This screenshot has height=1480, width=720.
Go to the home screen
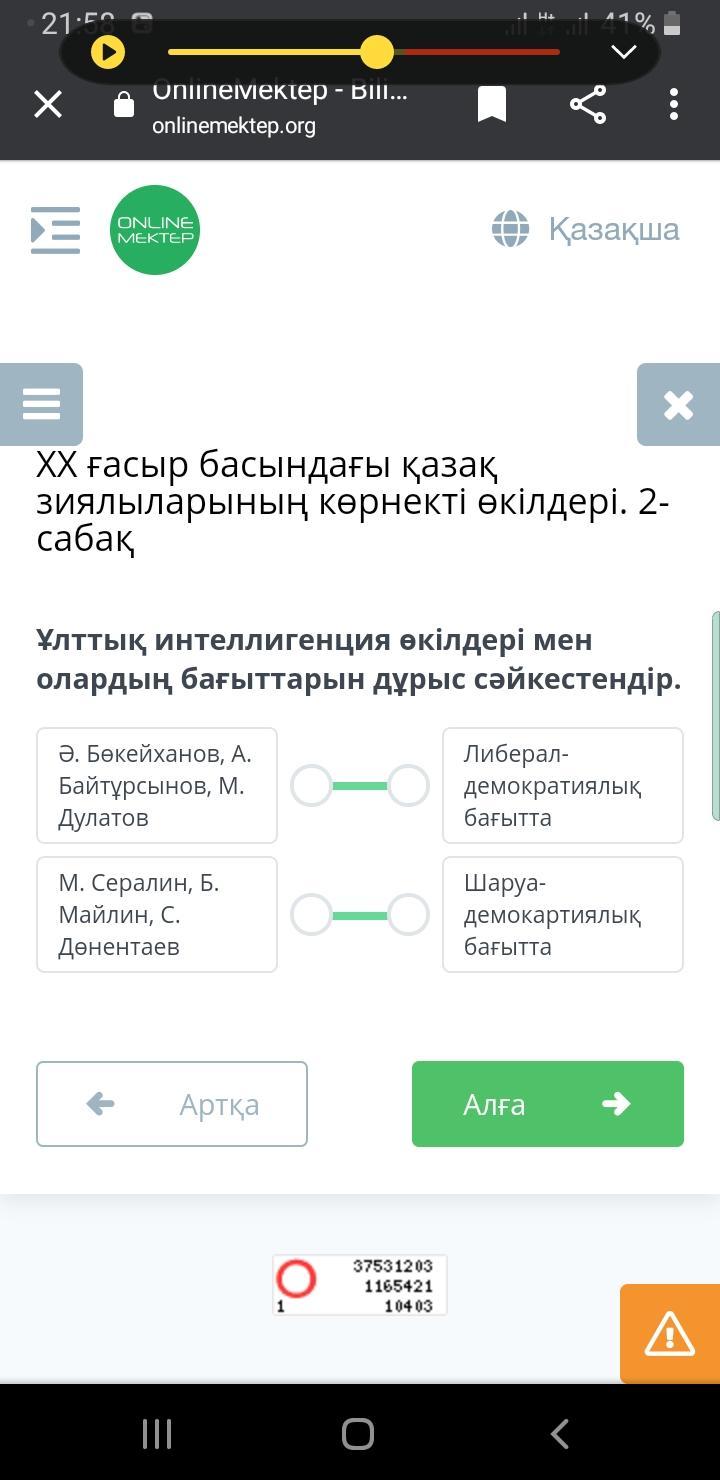358,1434
